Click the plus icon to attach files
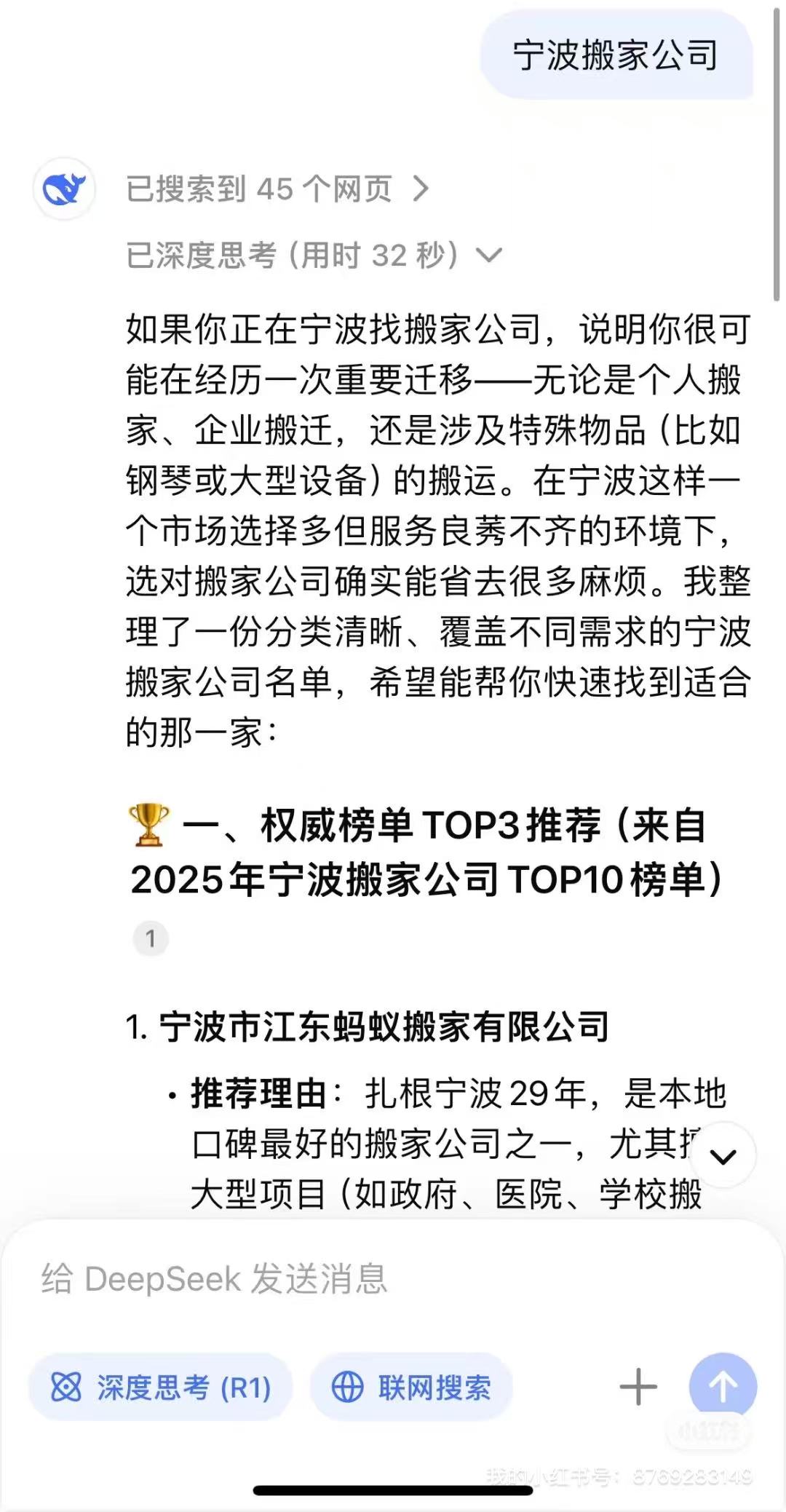 [638, 1385]
